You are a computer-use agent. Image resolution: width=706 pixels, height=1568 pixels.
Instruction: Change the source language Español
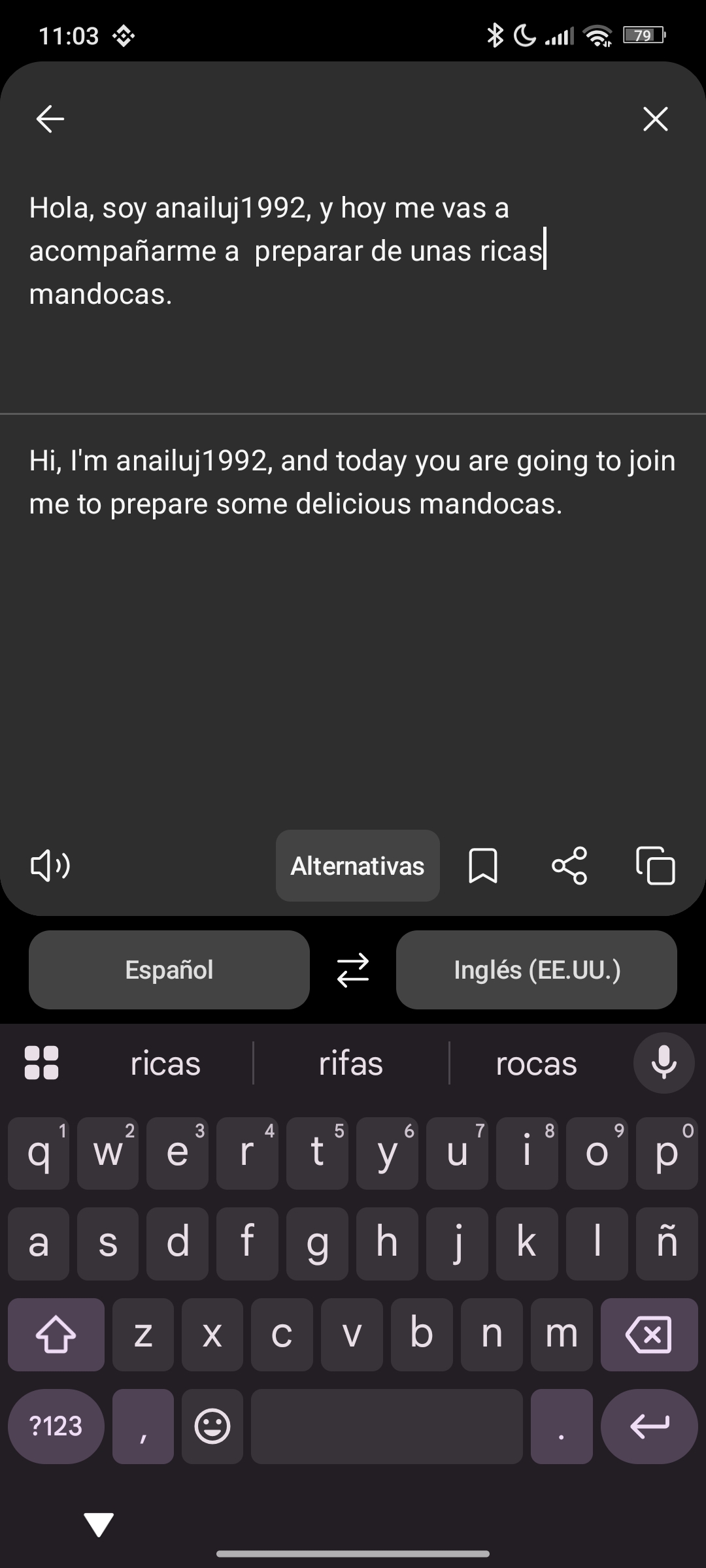pos(169,970)
